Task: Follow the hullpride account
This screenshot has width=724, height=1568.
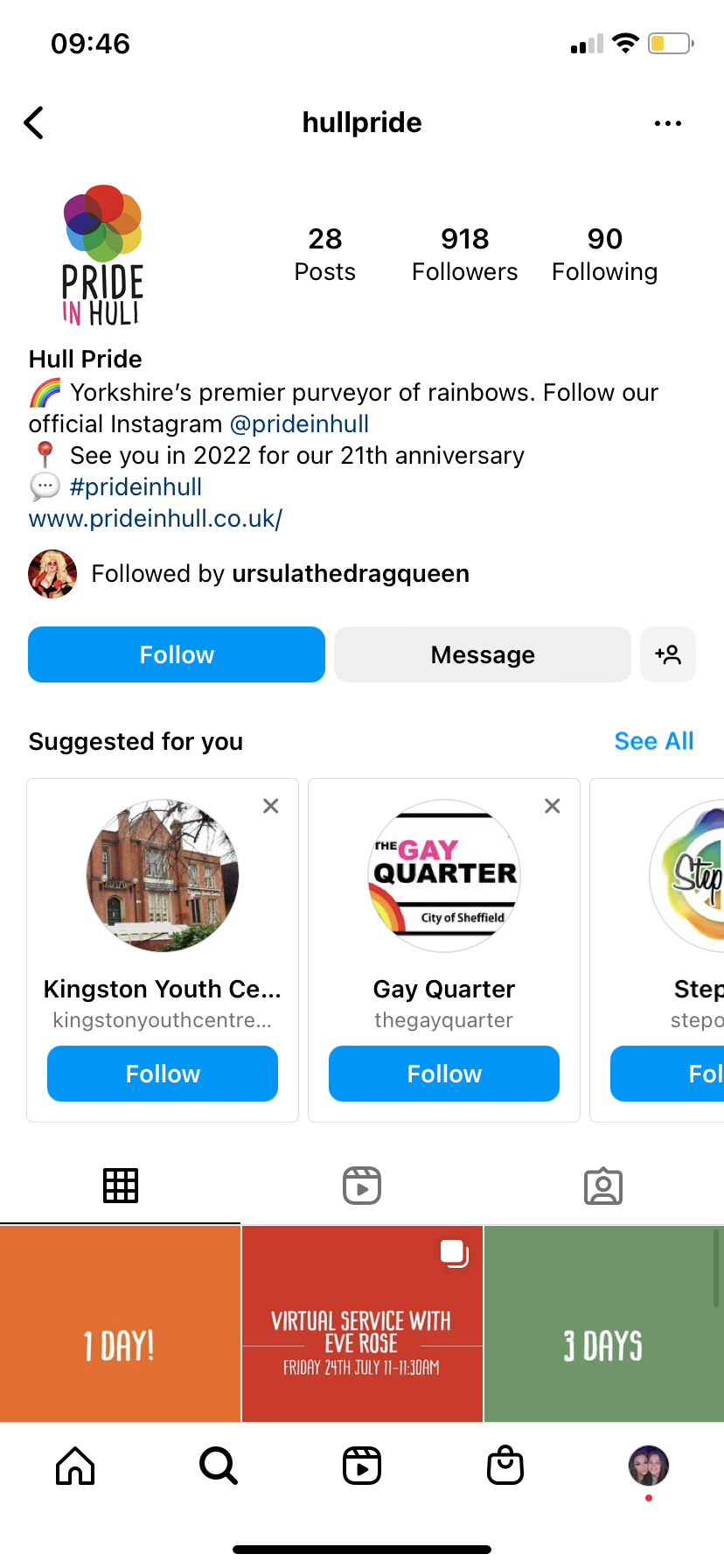Action: tap(177, 654)
